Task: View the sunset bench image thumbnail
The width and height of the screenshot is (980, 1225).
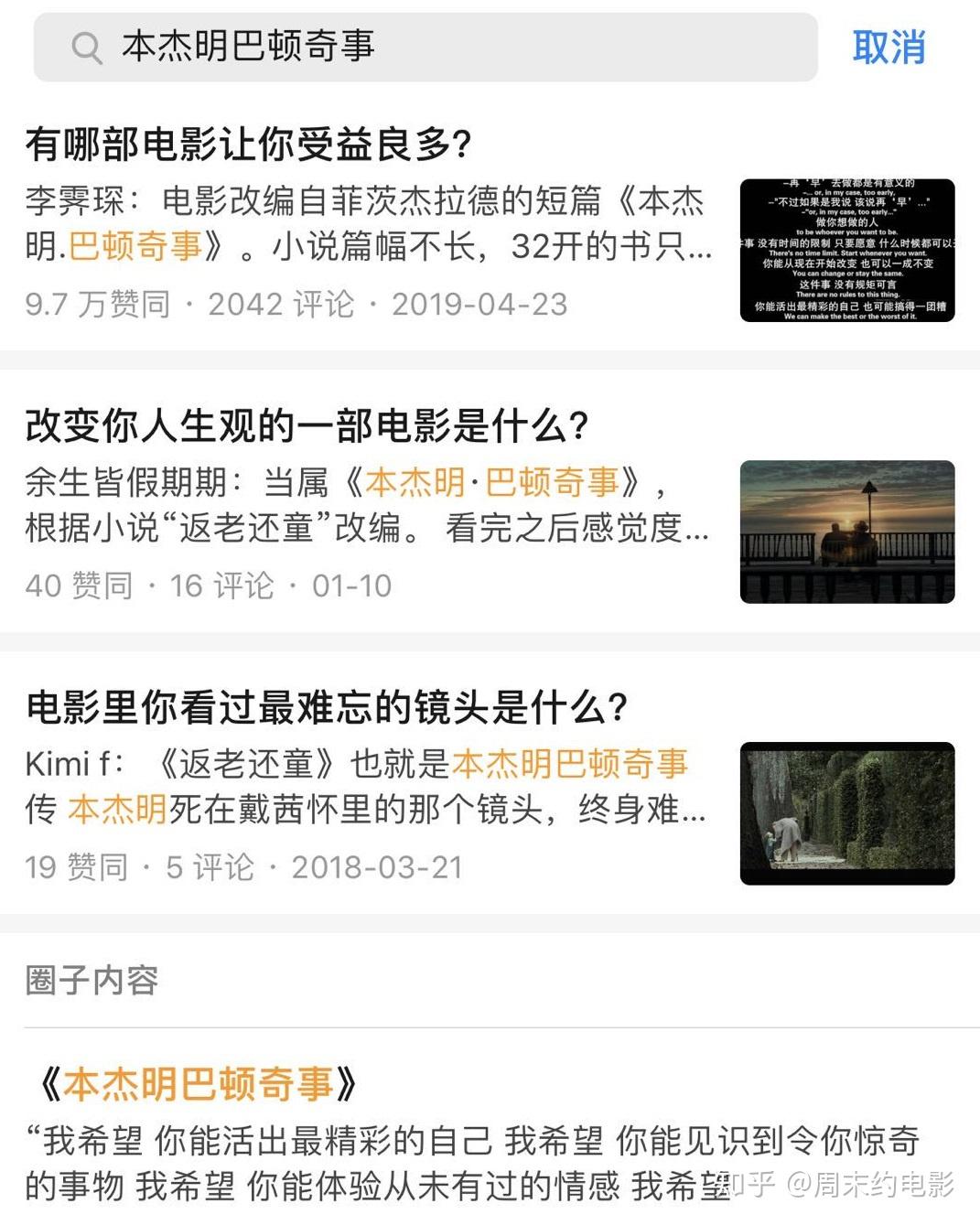Action: tap(846, 532)
